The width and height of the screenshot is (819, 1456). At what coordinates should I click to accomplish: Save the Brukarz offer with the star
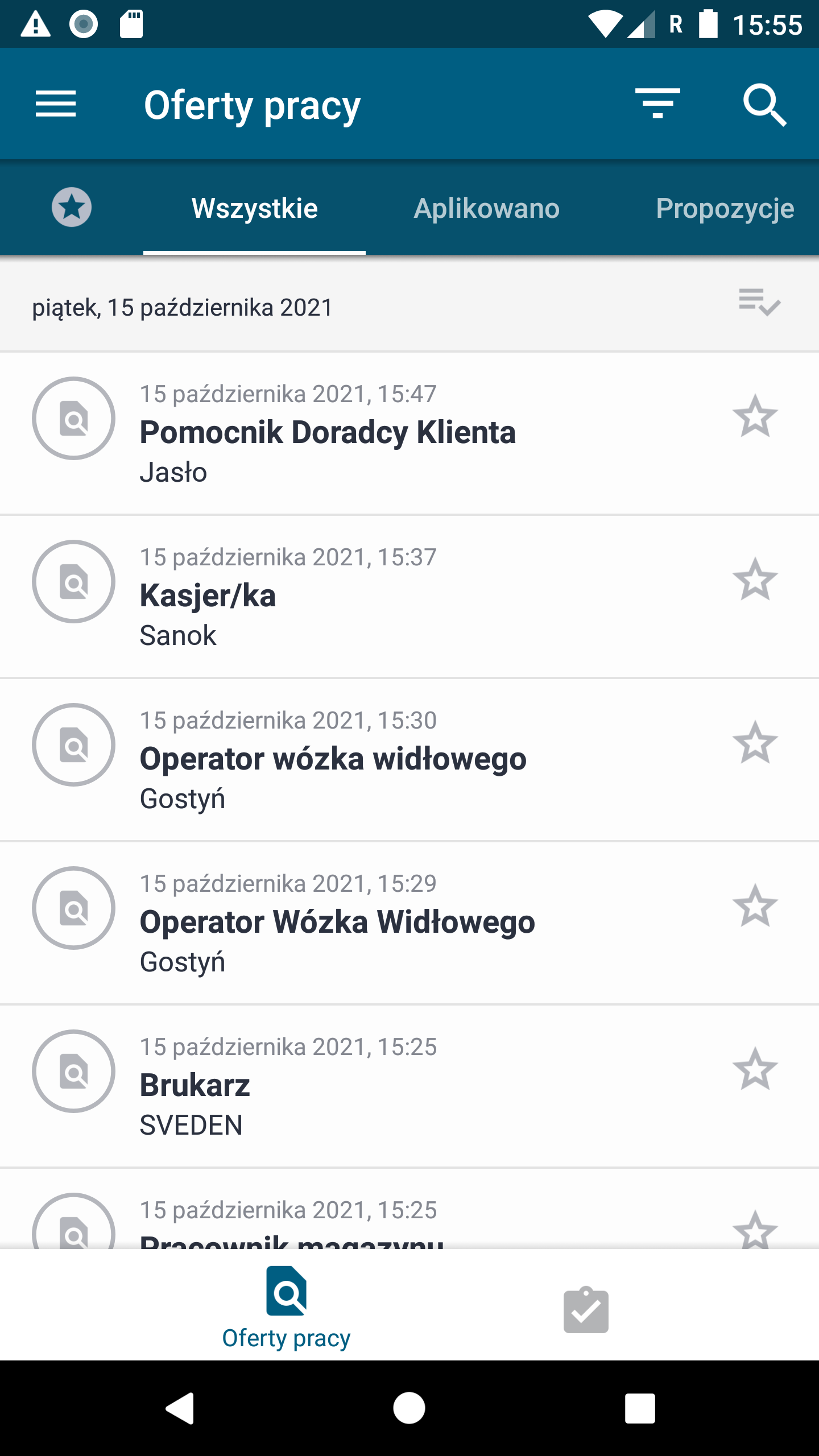[x=755, y=1070]
